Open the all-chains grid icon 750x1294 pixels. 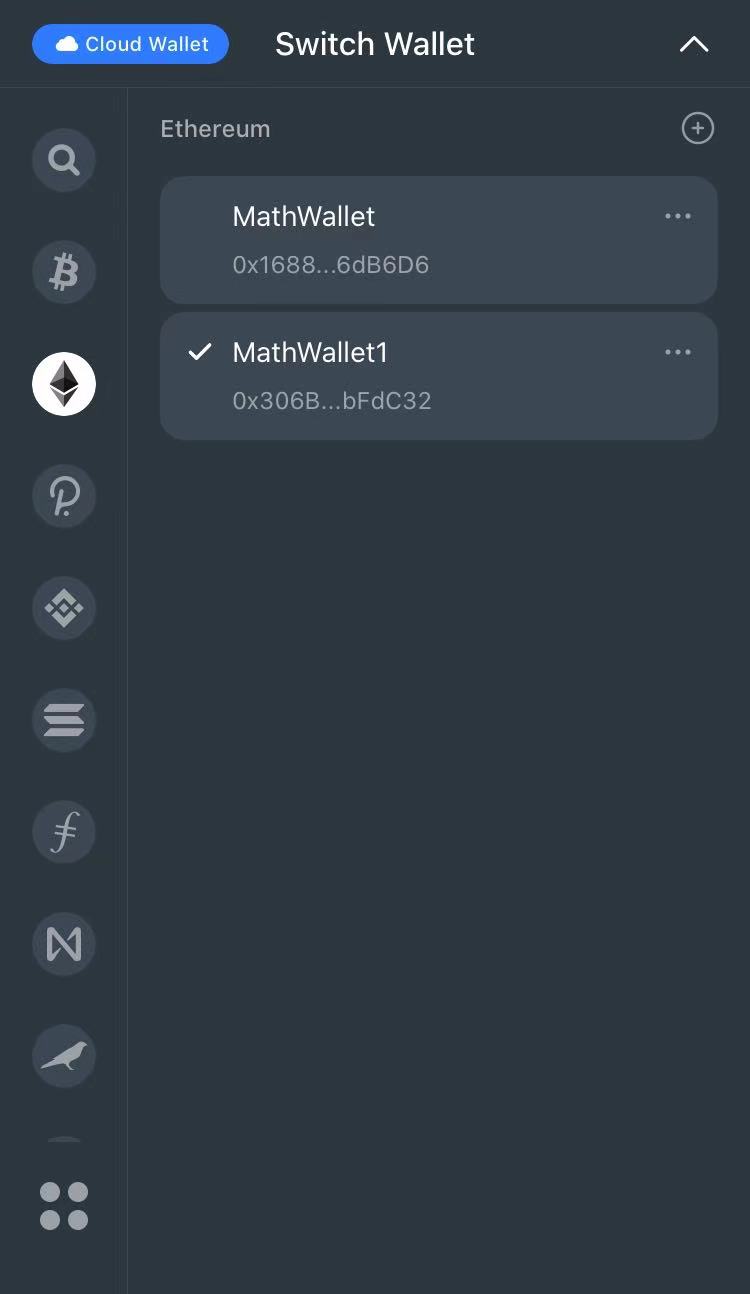pyautogui.click(x=64, y=1206)
